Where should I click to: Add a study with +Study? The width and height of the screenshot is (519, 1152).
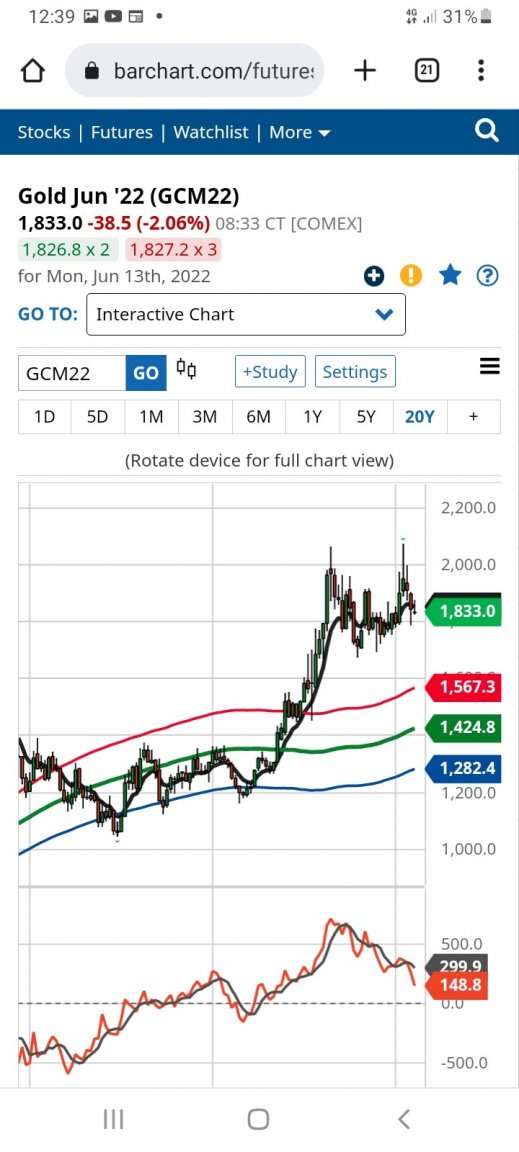coord(270,372)
